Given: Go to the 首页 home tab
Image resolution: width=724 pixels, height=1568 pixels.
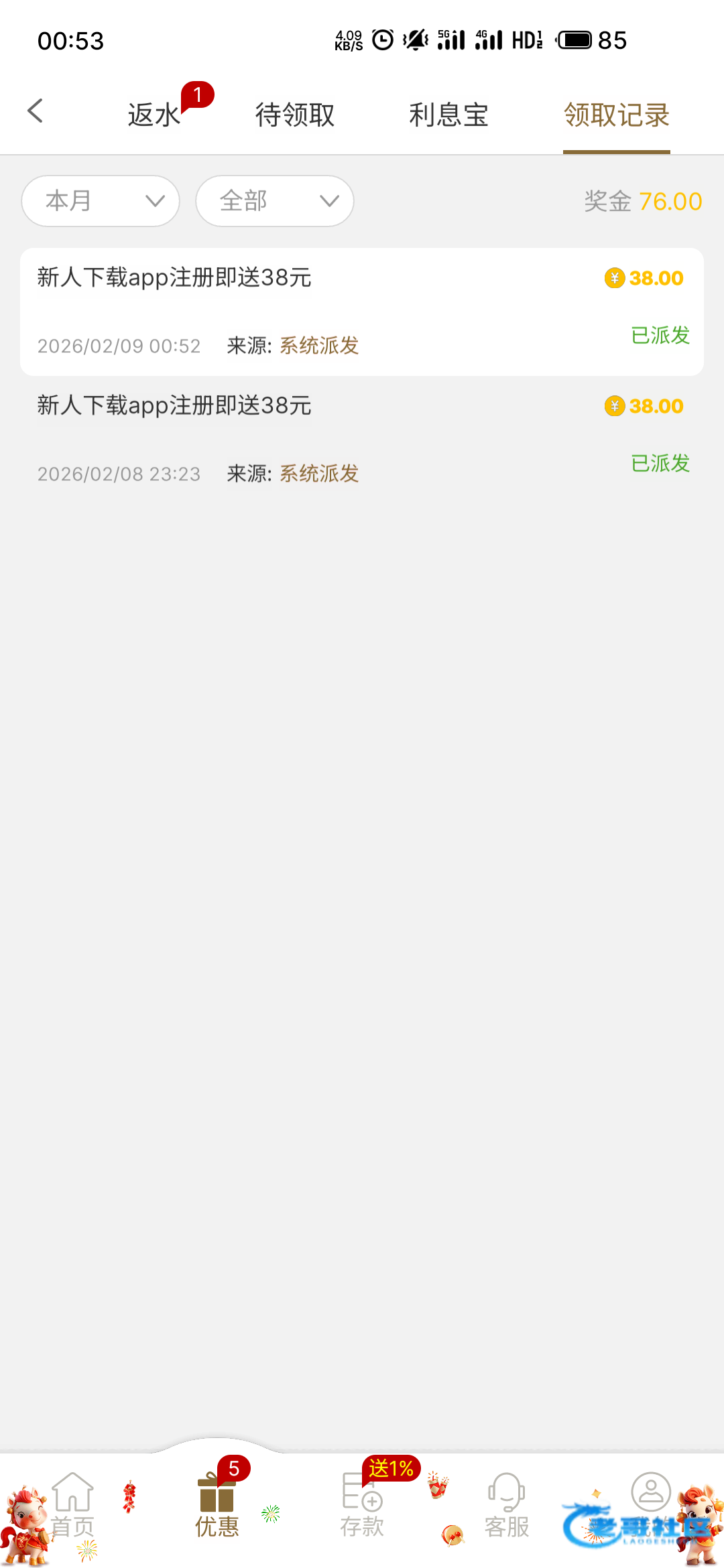Looking at the screenshot, I should click(72, 1504).
